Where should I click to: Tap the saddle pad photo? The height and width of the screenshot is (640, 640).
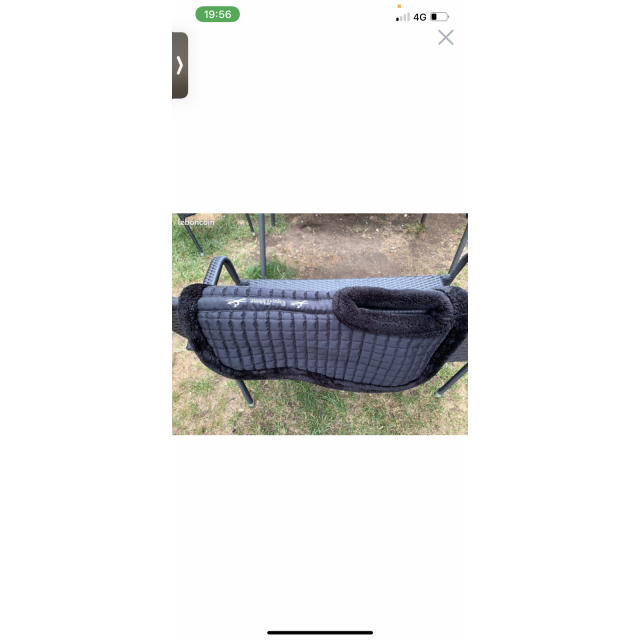tap(320, 324)
